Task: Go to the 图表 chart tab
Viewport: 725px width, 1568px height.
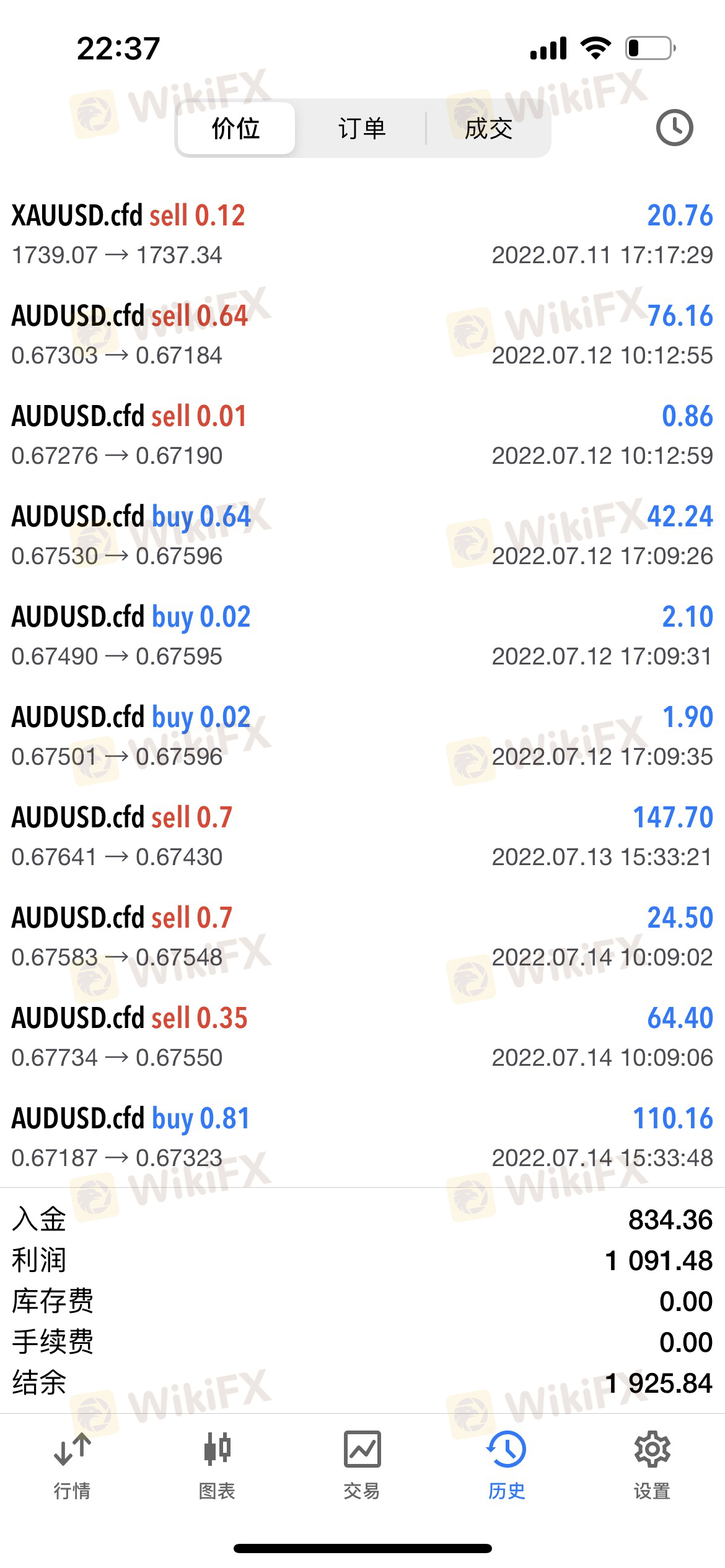Action: tap(217, 1465)
